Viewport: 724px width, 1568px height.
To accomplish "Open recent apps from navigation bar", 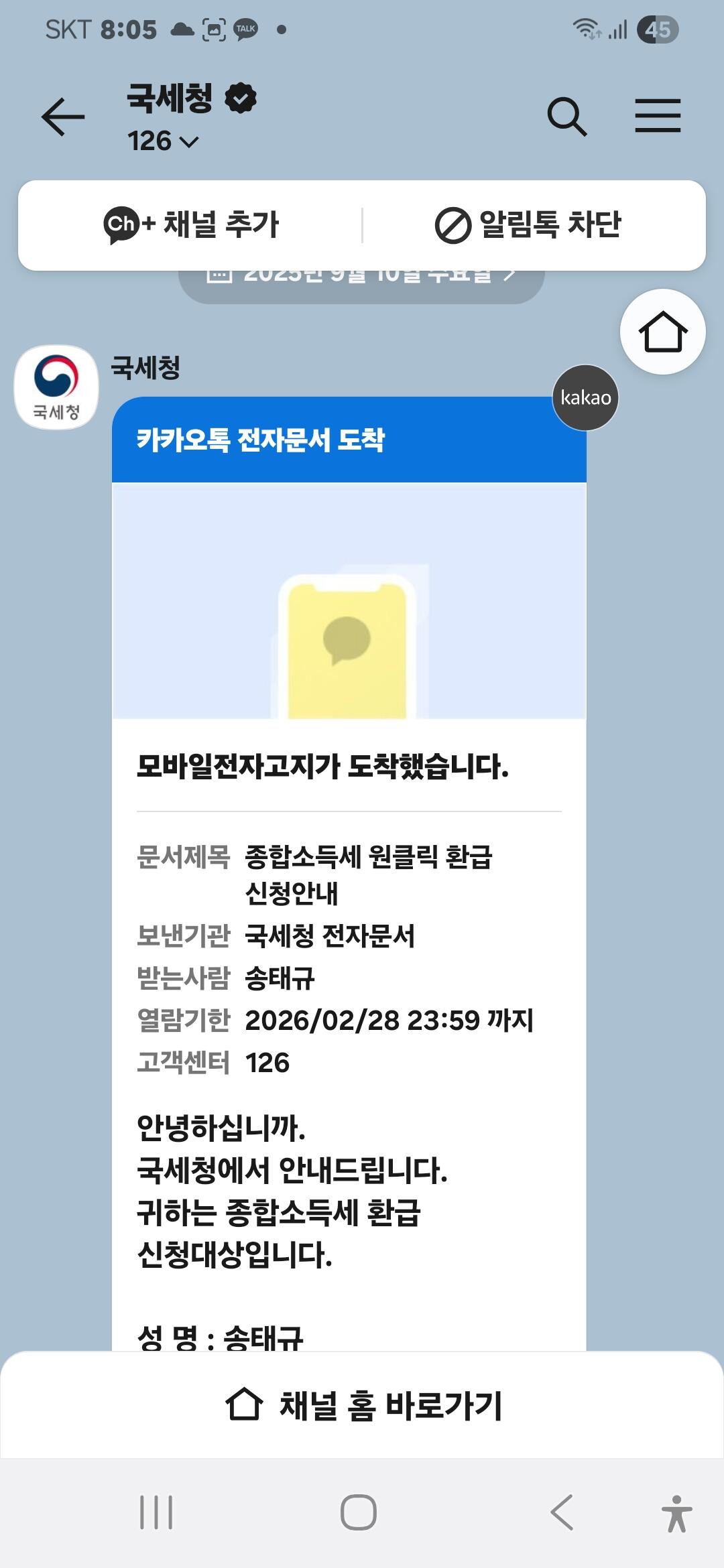I will 156,1512.
